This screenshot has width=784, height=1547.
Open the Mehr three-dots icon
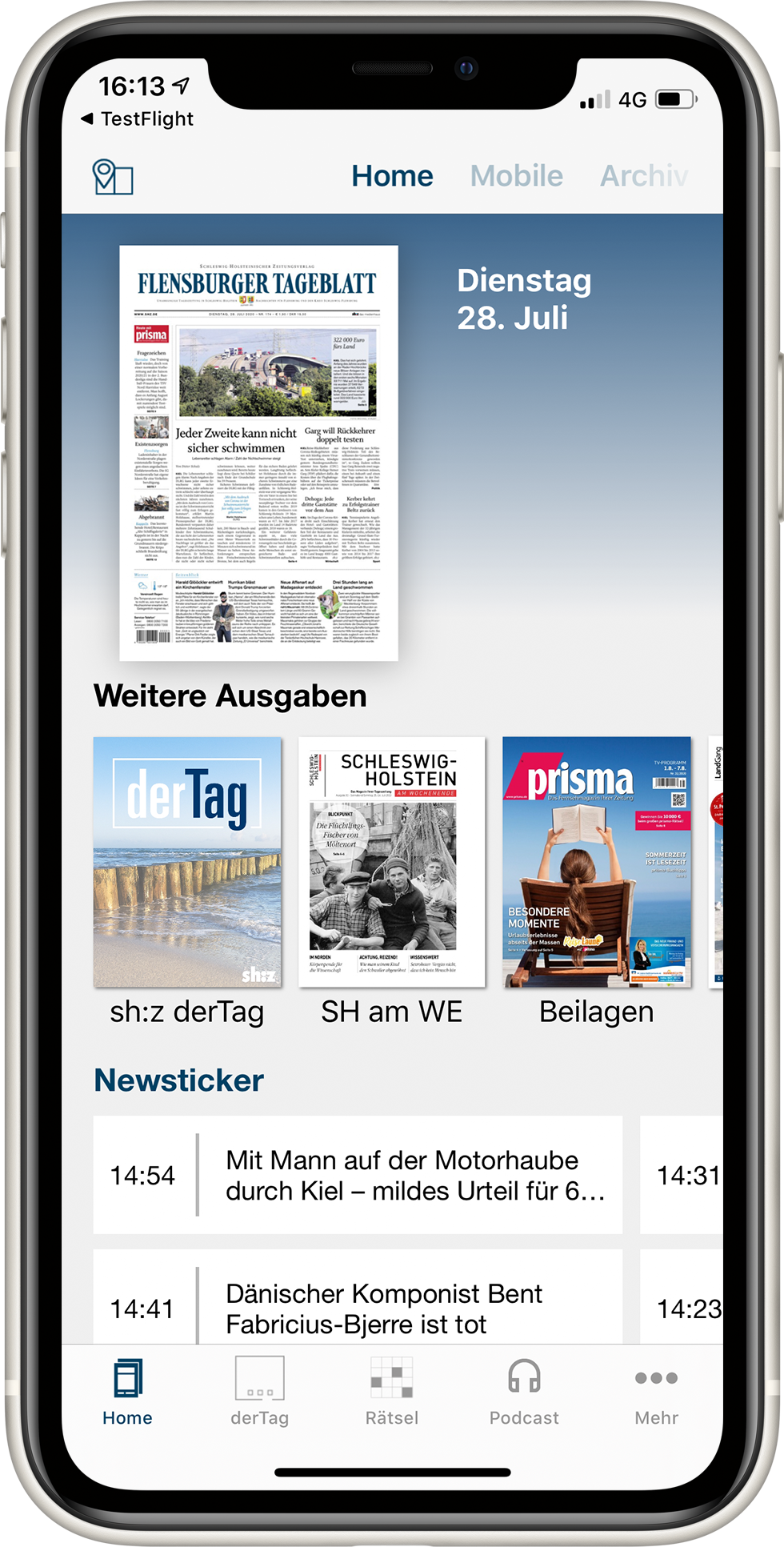656,1393
